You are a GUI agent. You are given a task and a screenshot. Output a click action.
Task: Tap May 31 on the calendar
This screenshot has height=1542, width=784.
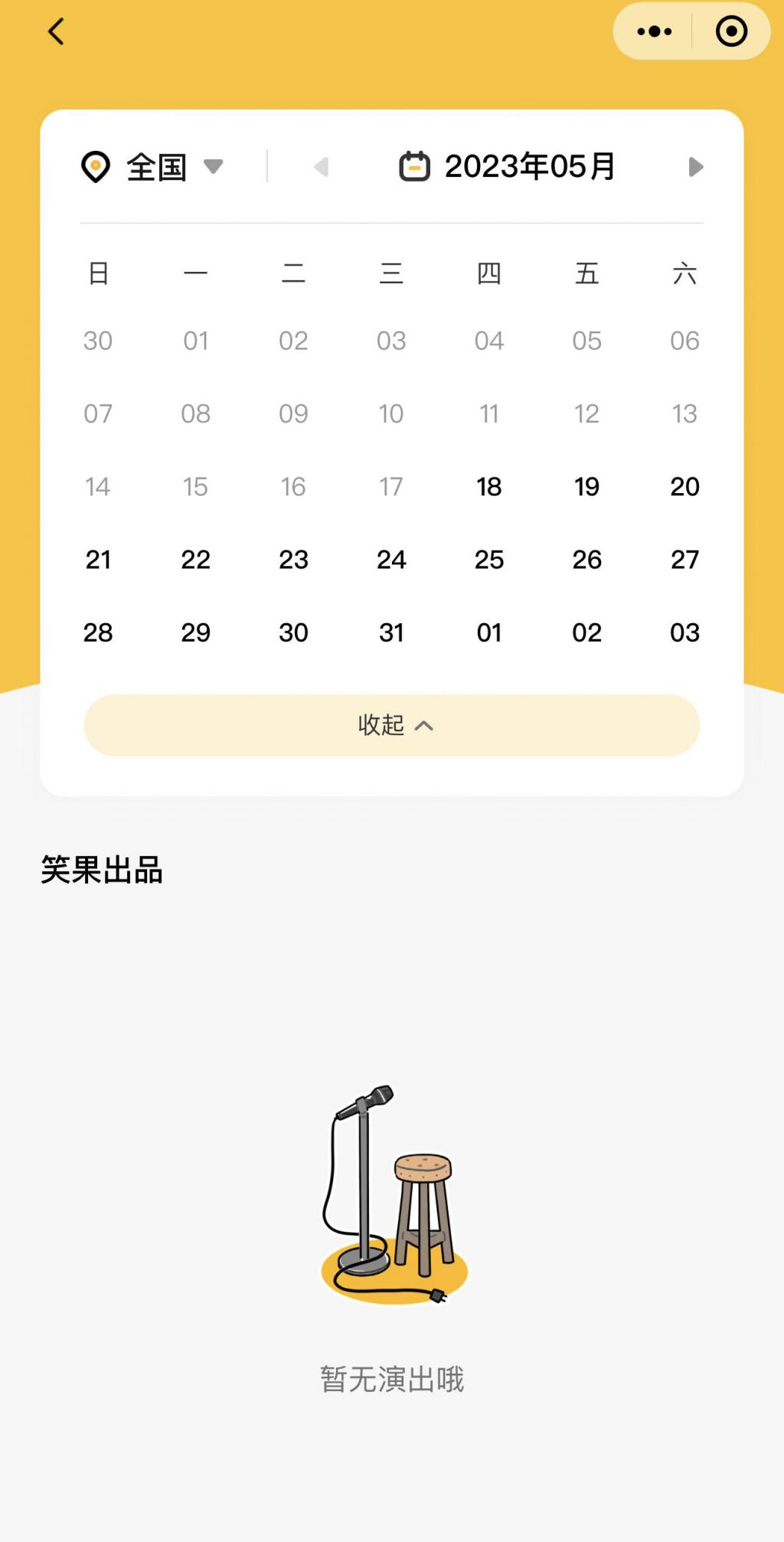(x=391, y=632)
